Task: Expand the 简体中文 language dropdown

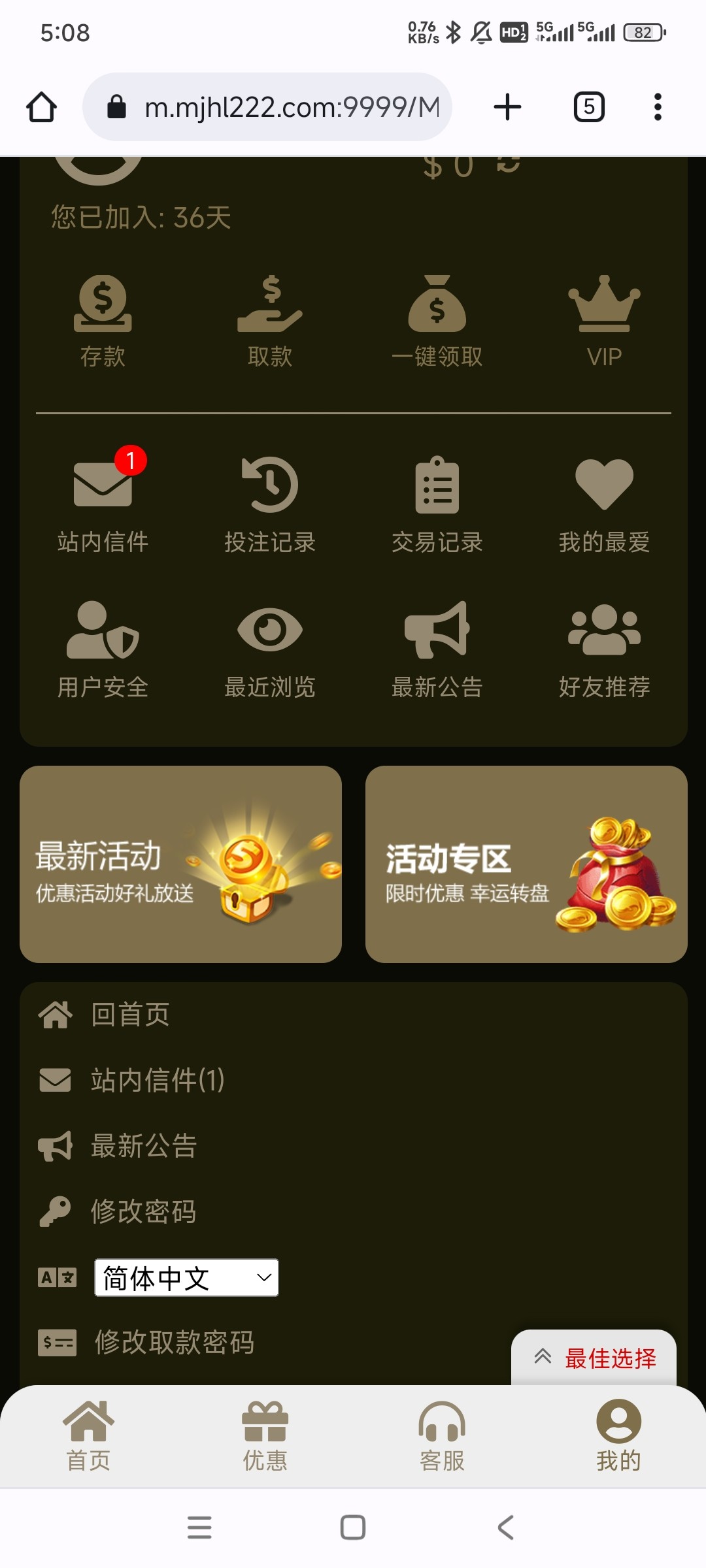Action: tap(186, 1278)
